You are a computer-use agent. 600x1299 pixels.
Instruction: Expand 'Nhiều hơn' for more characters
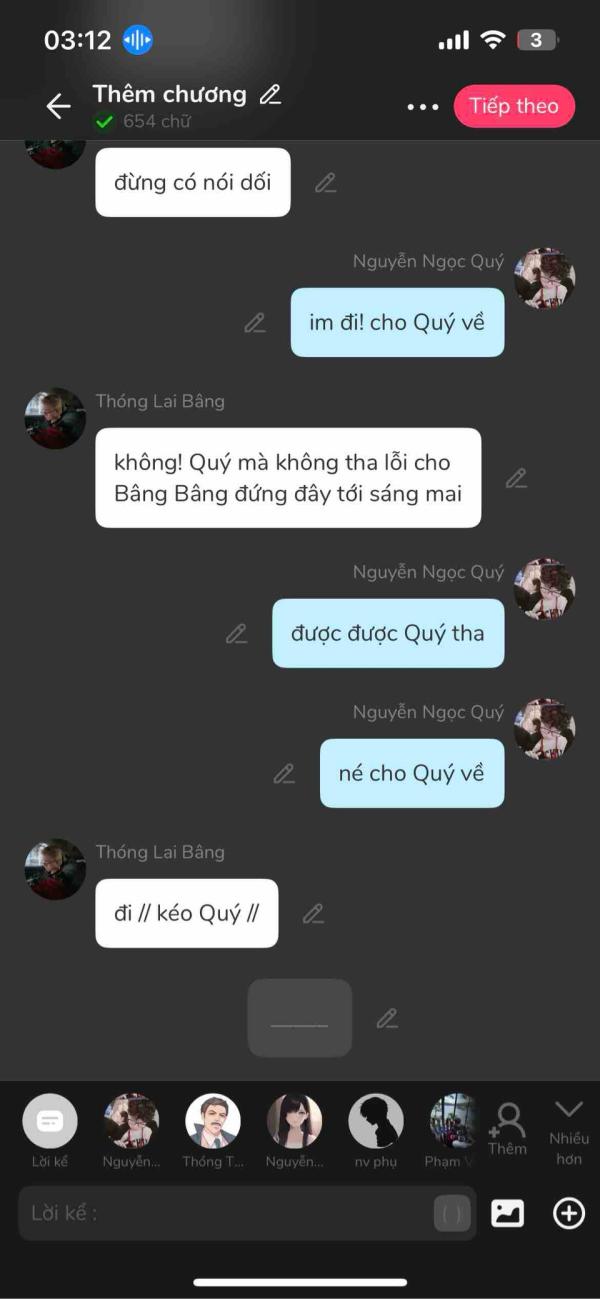(x=568, y=1129)
